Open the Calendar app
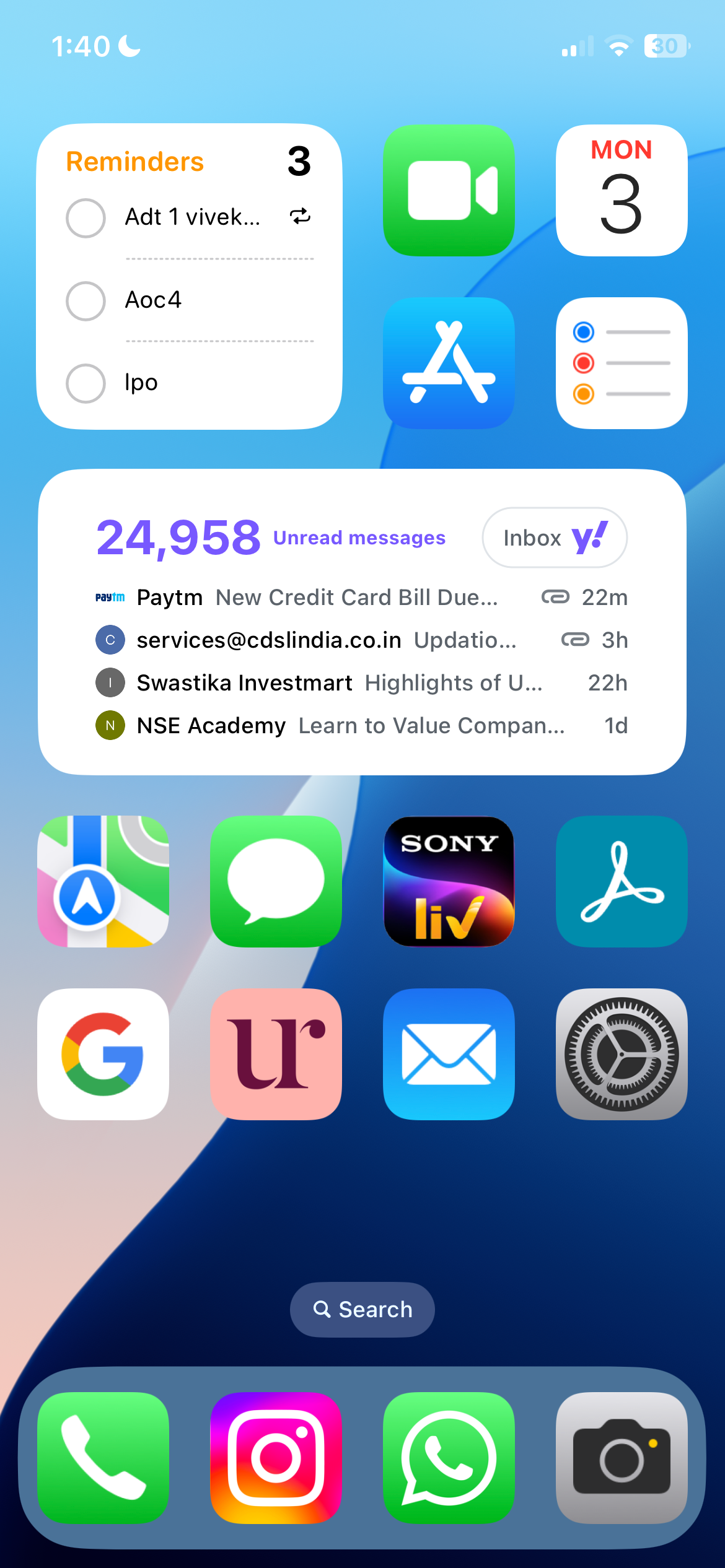This screenshot has height=1568, width=725. tap(622, 190)
